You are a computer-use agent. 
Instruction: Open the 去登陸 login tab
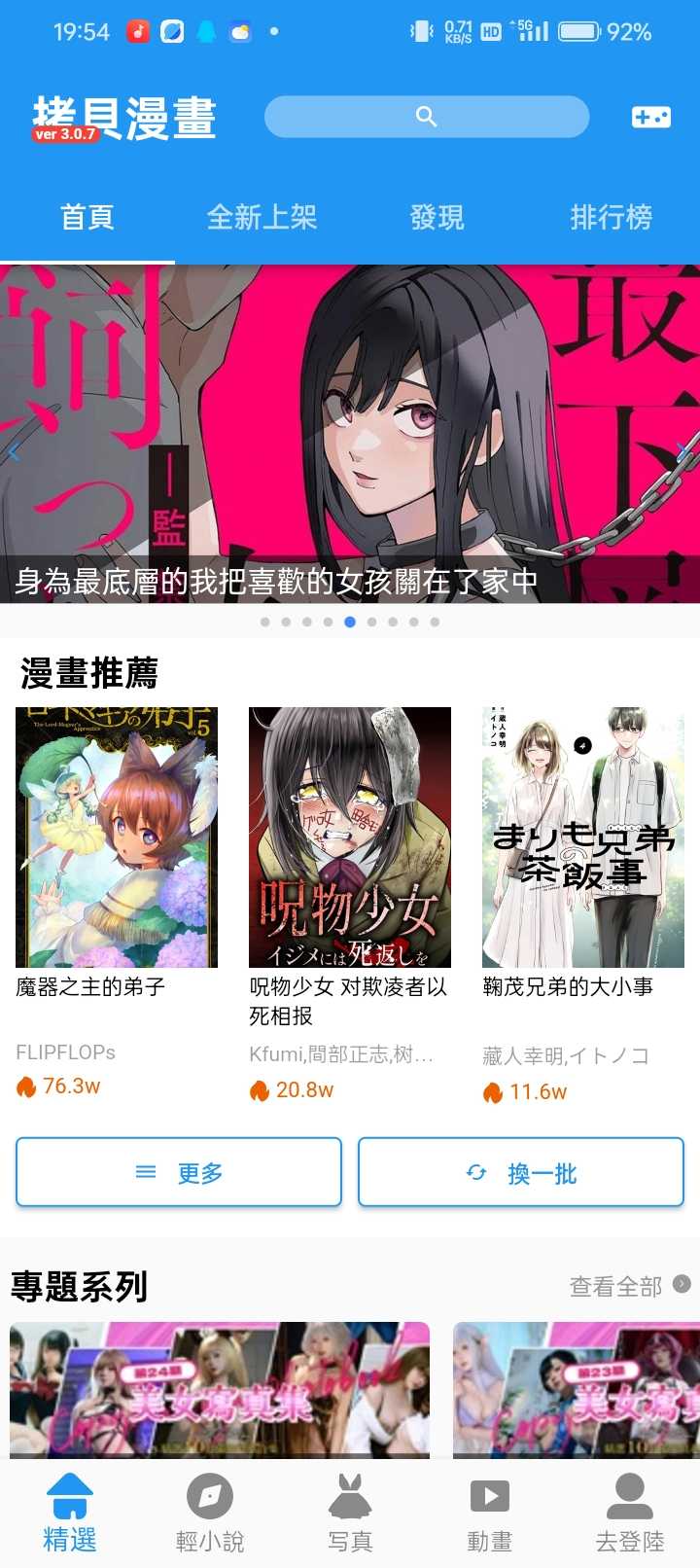pyautogui.click(x=630, y=1512)
